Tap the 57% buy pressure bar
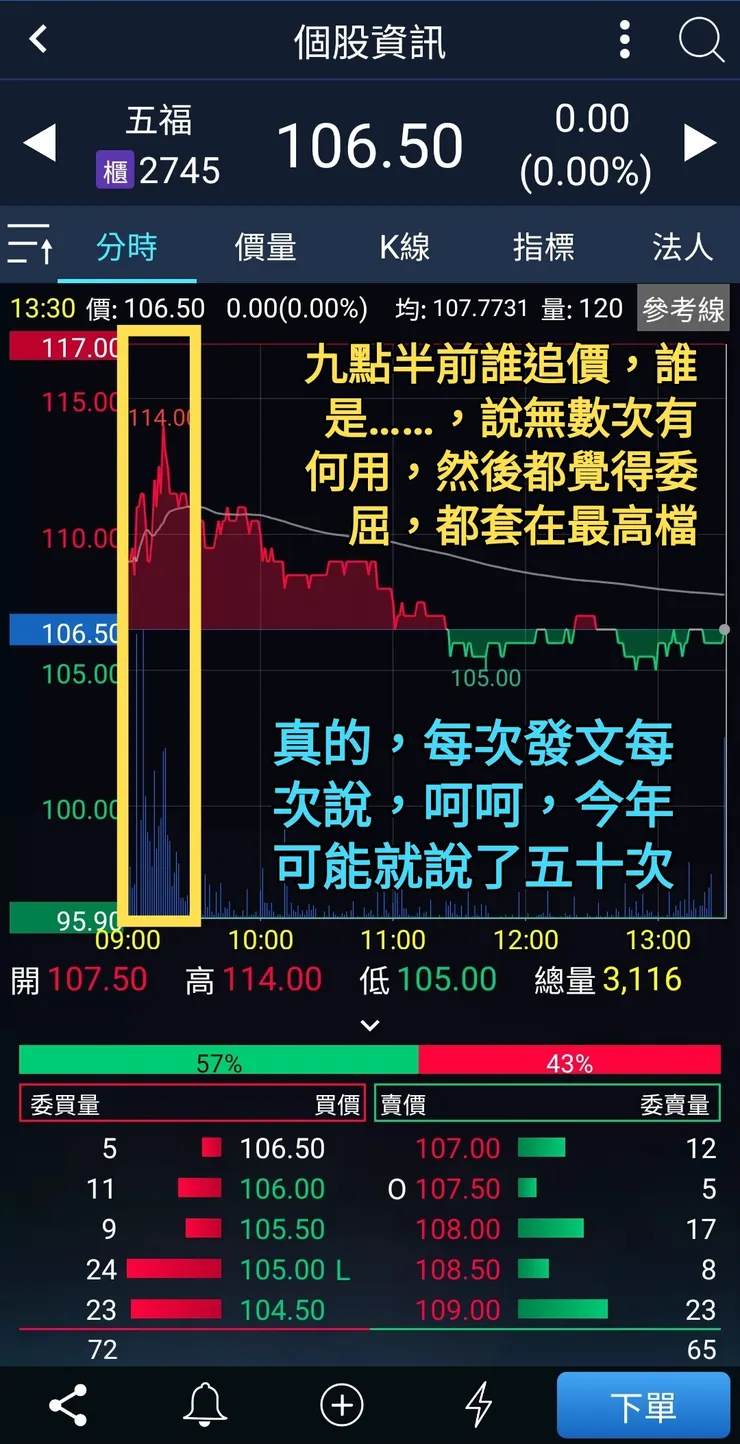 [220, 1060]
